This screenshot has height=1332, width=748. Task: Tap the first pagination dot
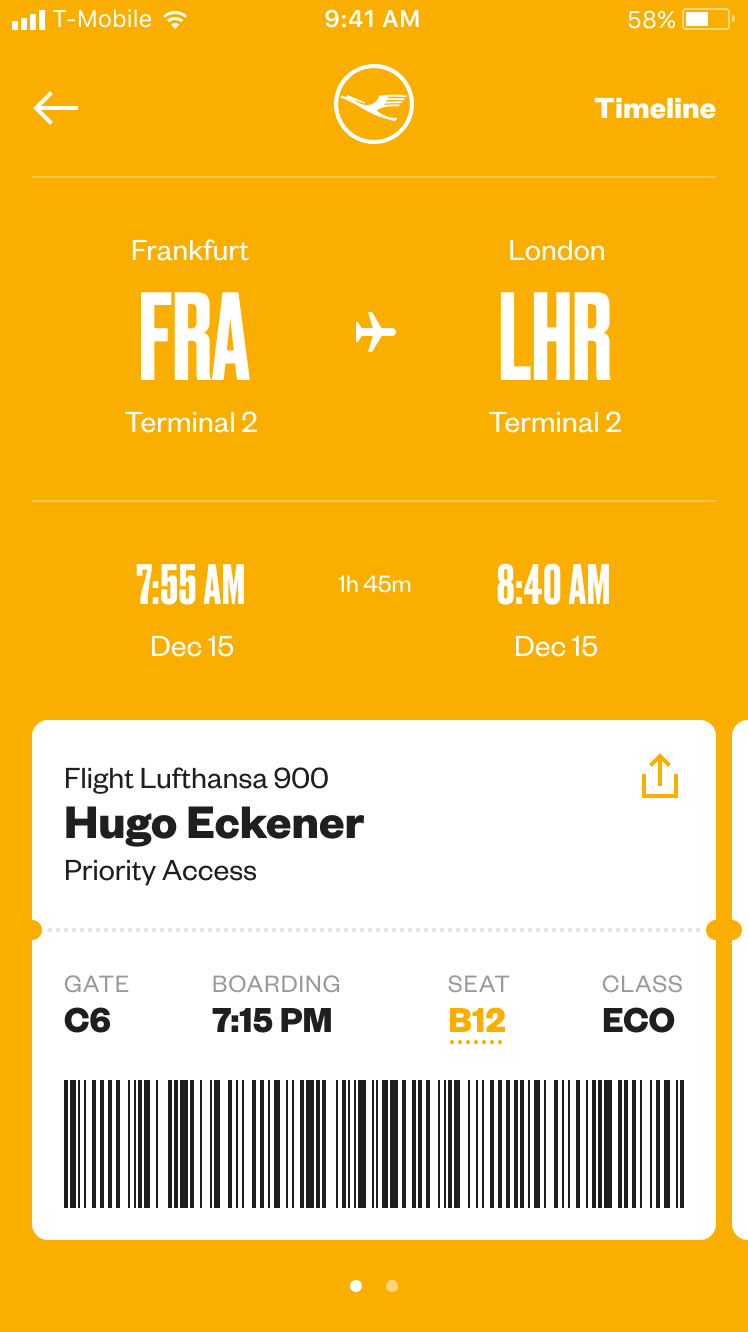coord(356,1286)
